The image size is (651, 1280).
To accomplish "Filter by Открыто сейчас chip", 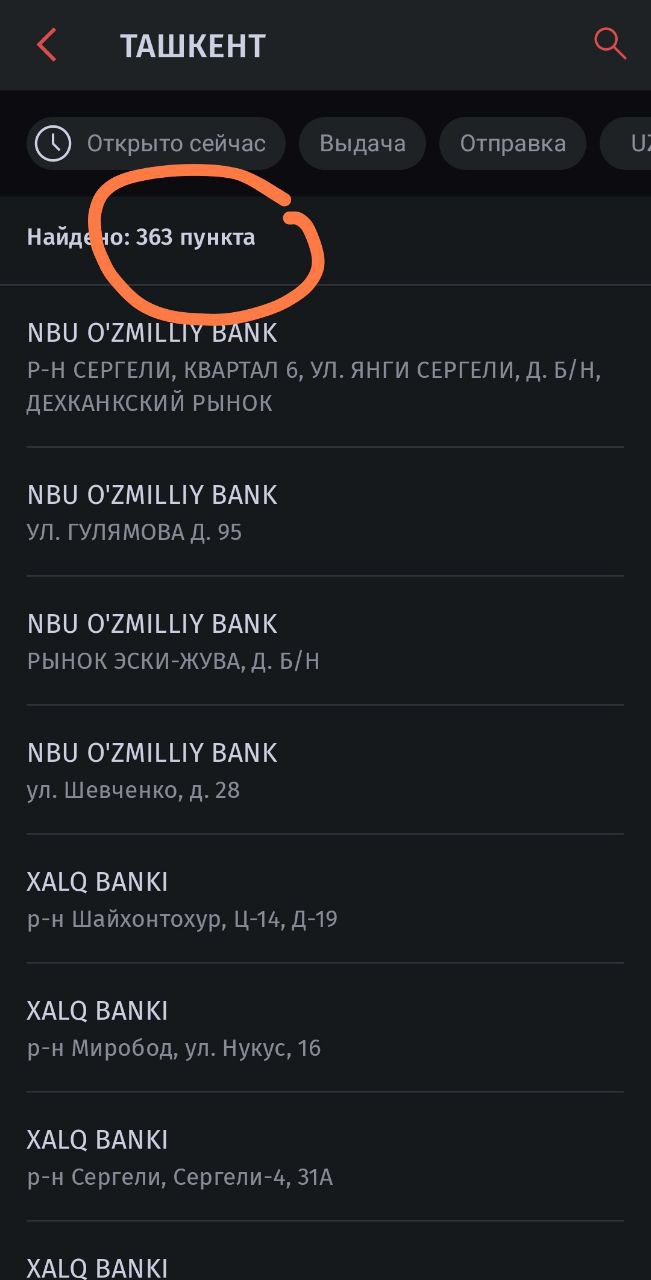I will coord(156,144).
